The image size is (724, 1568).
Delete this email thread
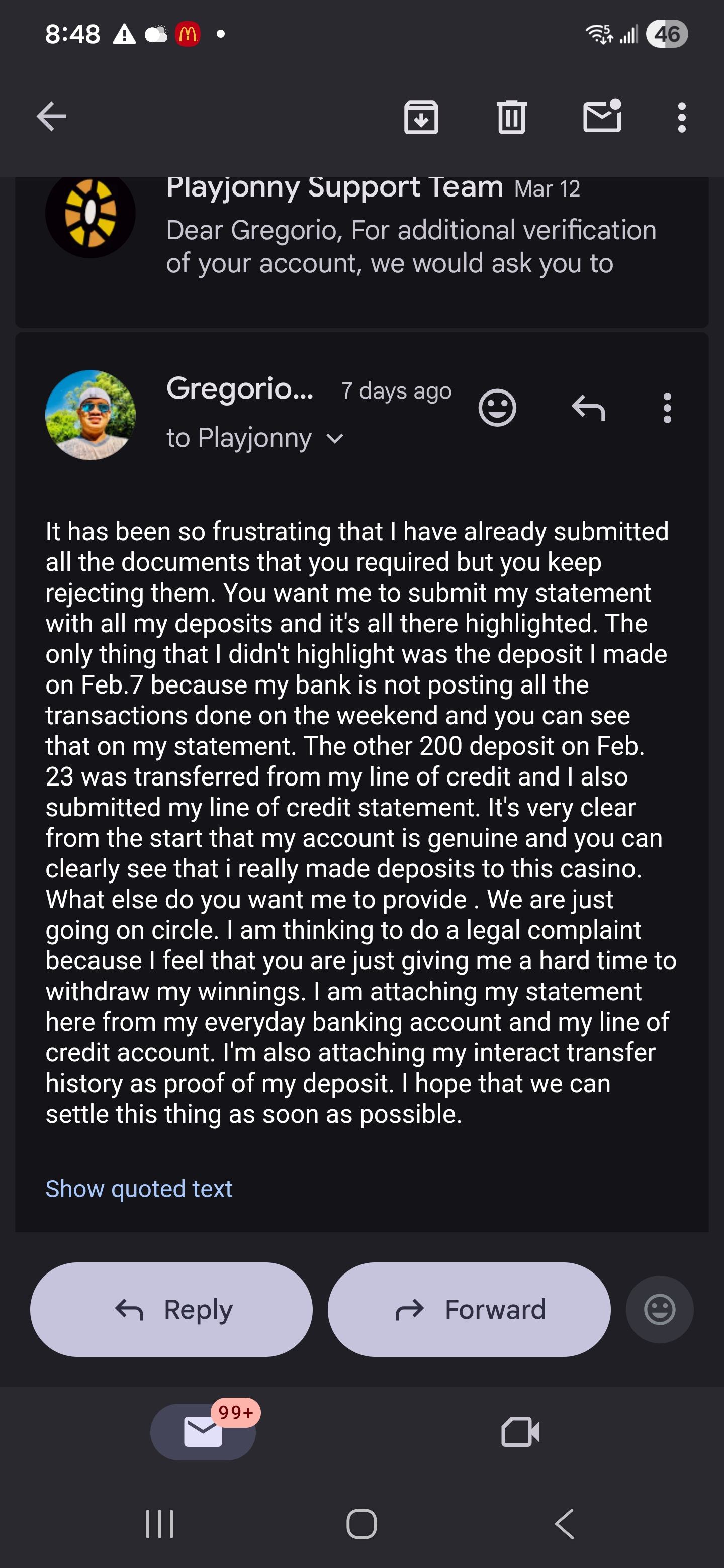pyautogui.click(x=511, y=116)
